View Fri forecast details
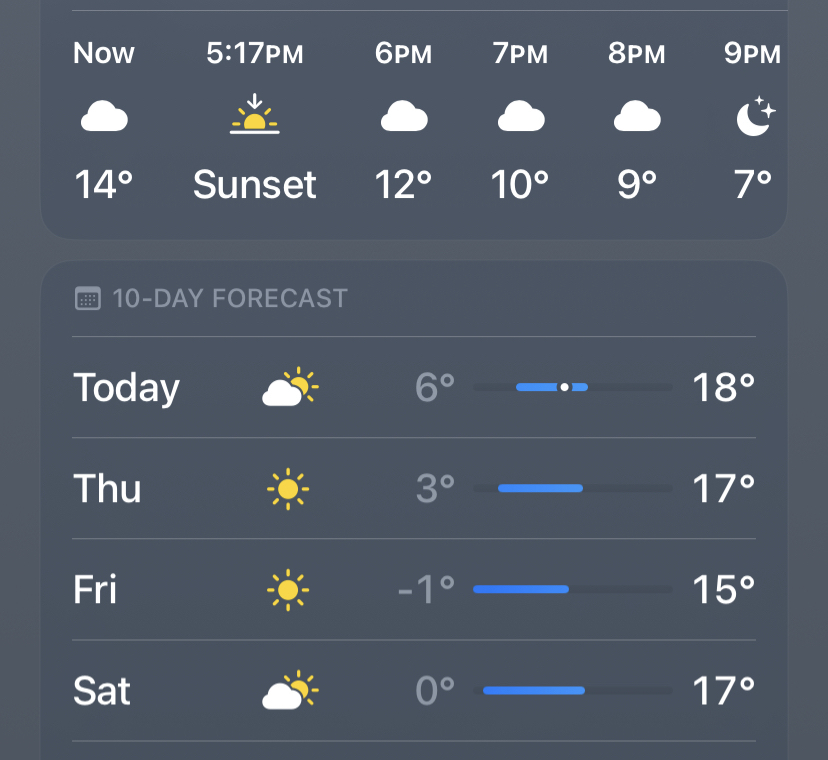828x760 pixels. pyautogui.click(x=414, y=590)
